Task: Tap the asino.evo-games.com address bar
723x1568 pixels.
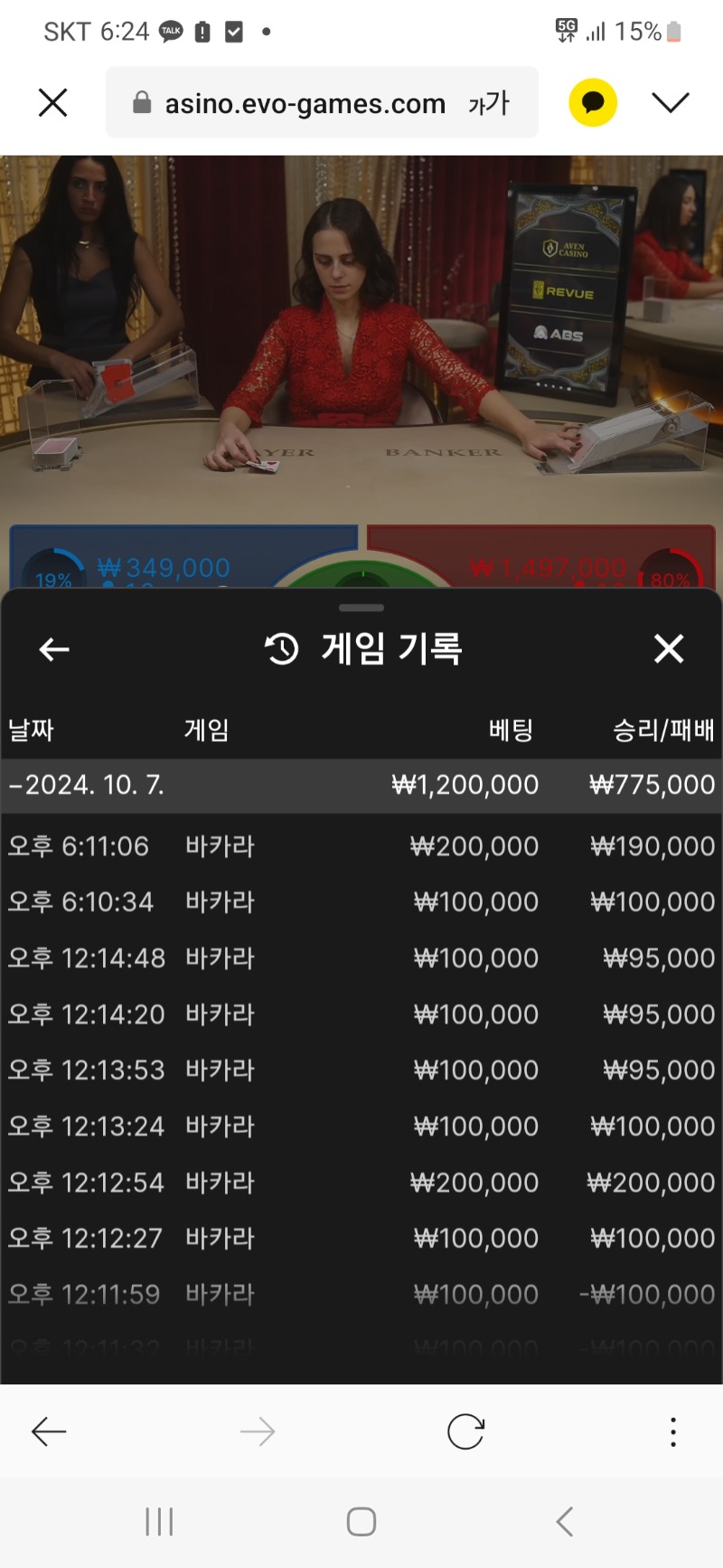Action: tap(305, 104)
